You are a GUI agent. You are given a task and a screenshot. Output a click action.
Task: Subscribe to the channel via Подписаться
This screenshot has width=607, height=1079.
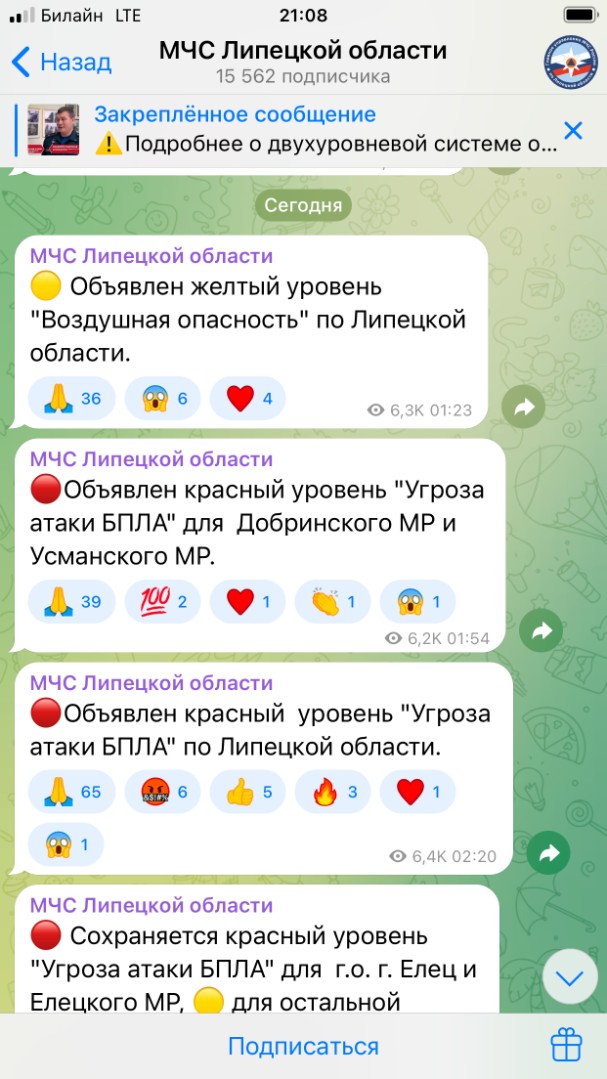[304, 1046]
